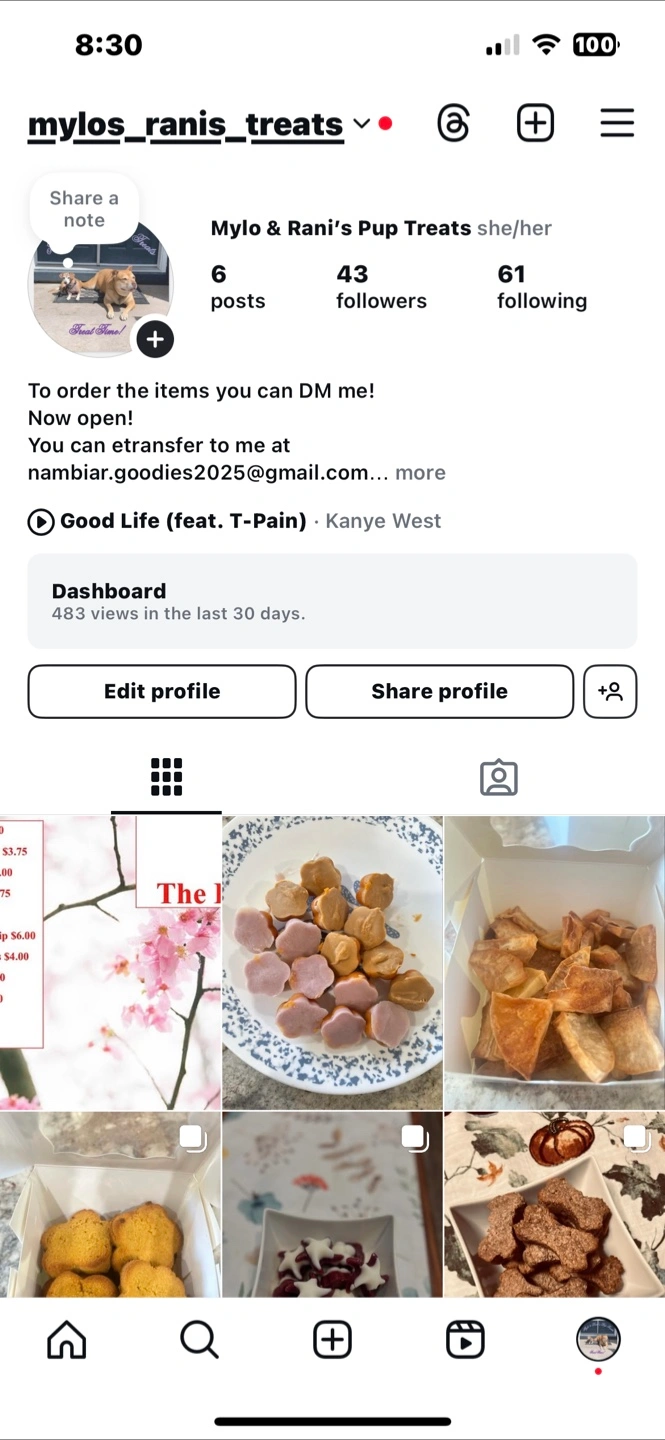
Task: Open the cherry blossom price list post
Action: coord(110,962)
